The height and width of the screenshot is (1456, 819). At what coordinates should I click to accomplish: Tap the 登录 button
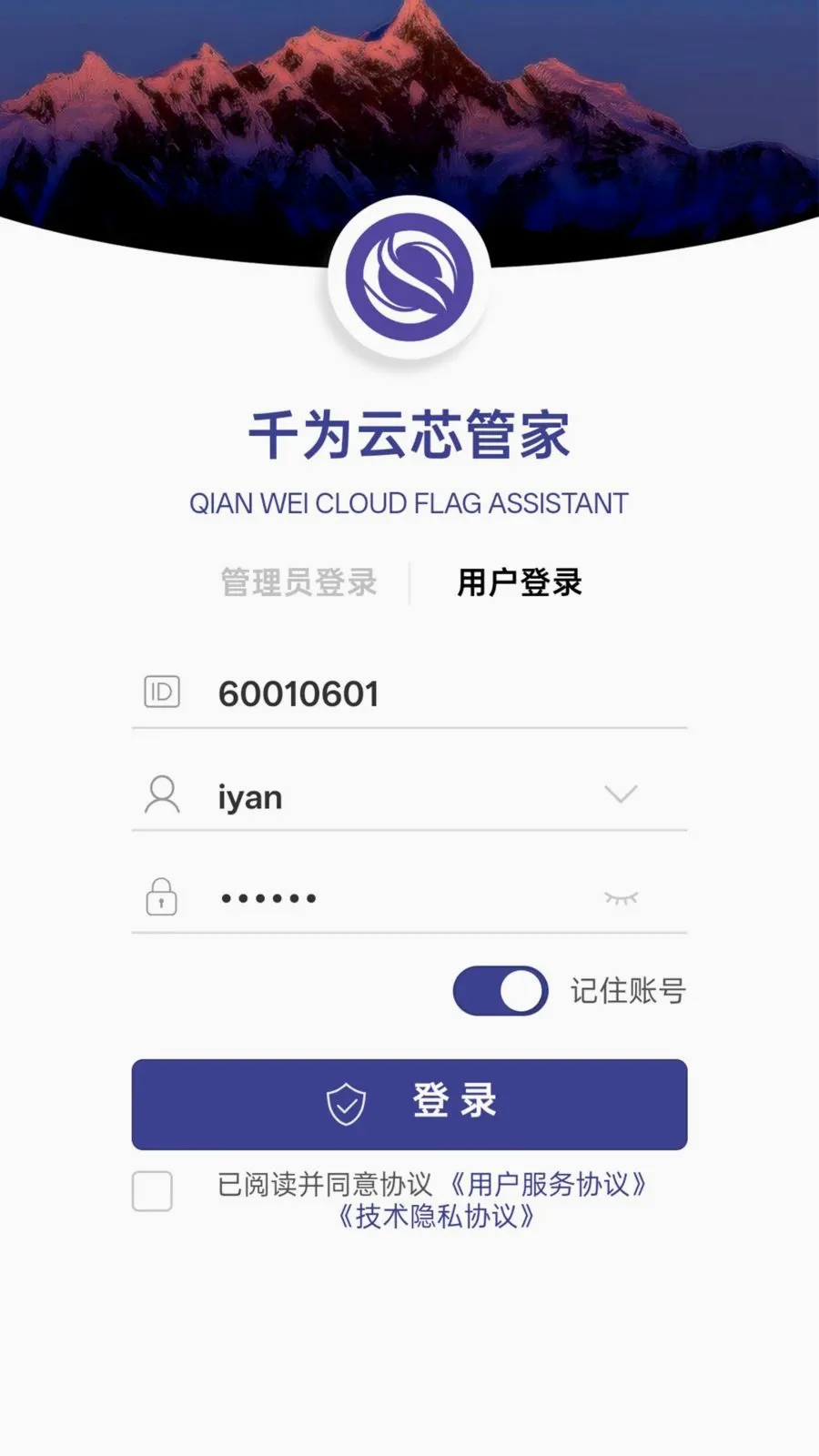pos(409,1104)
